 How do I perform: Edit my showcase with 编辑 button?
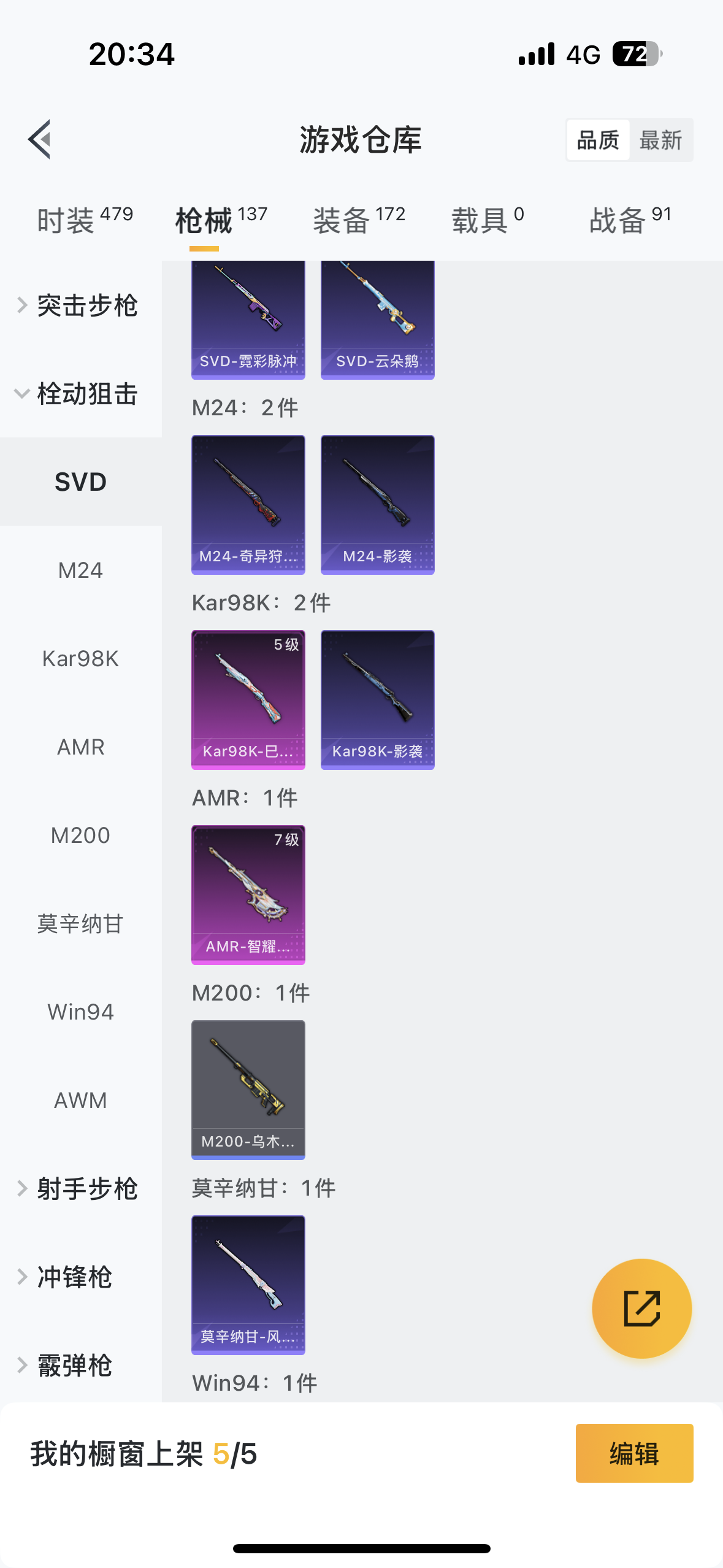(x=634, y=1453)
